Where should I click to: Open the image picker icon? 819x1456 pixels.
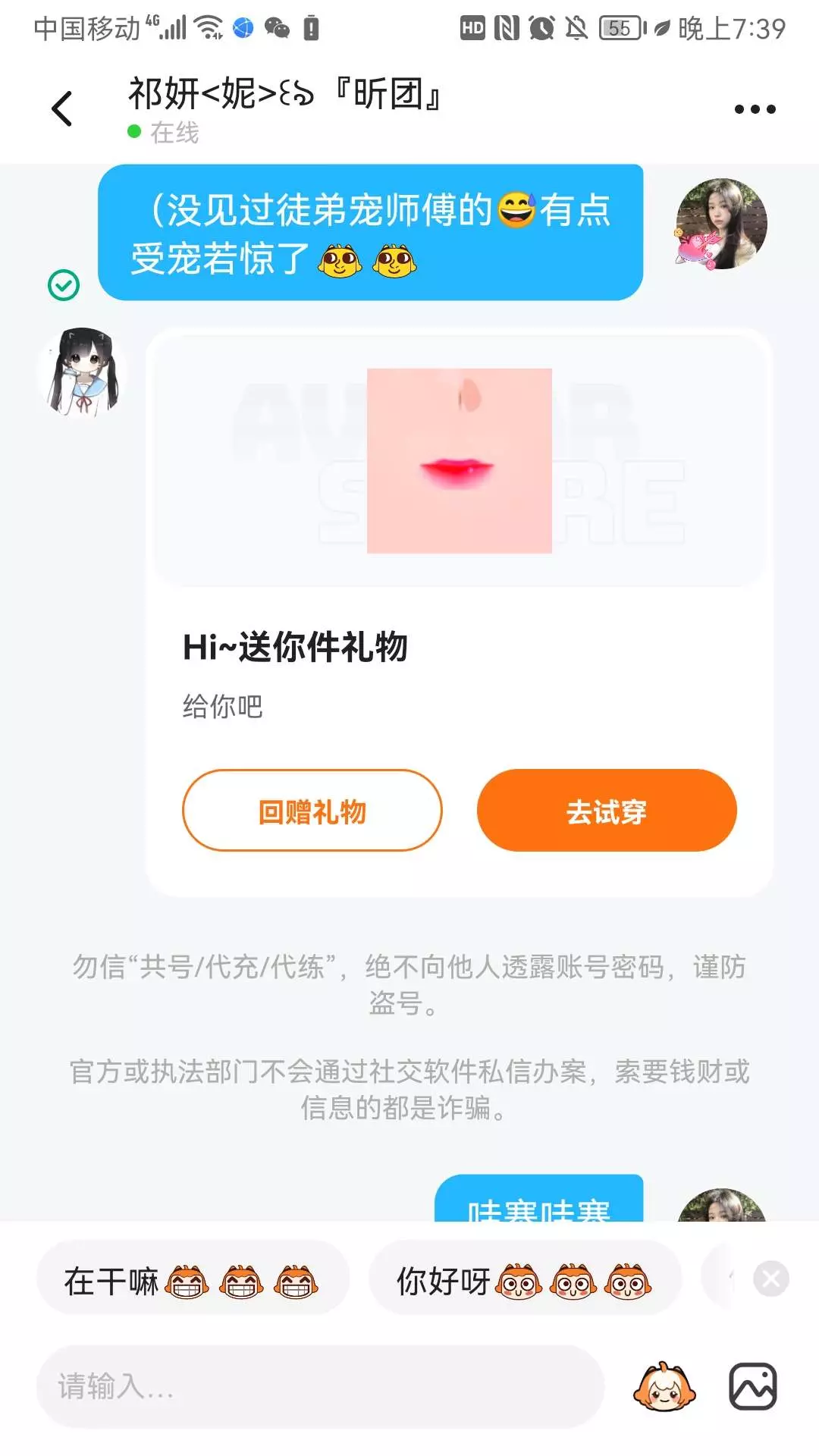(x=753, y=1387)
